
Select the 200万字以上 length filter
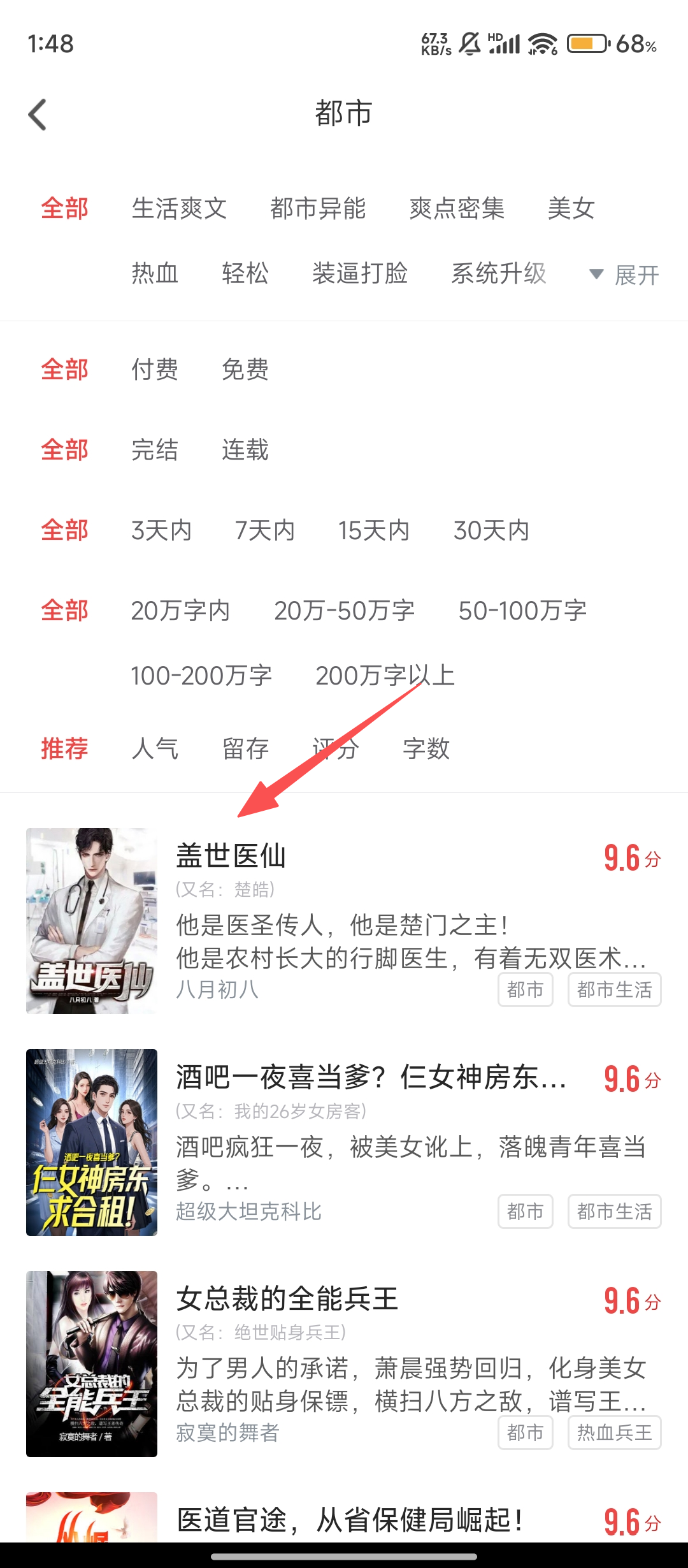385,676
